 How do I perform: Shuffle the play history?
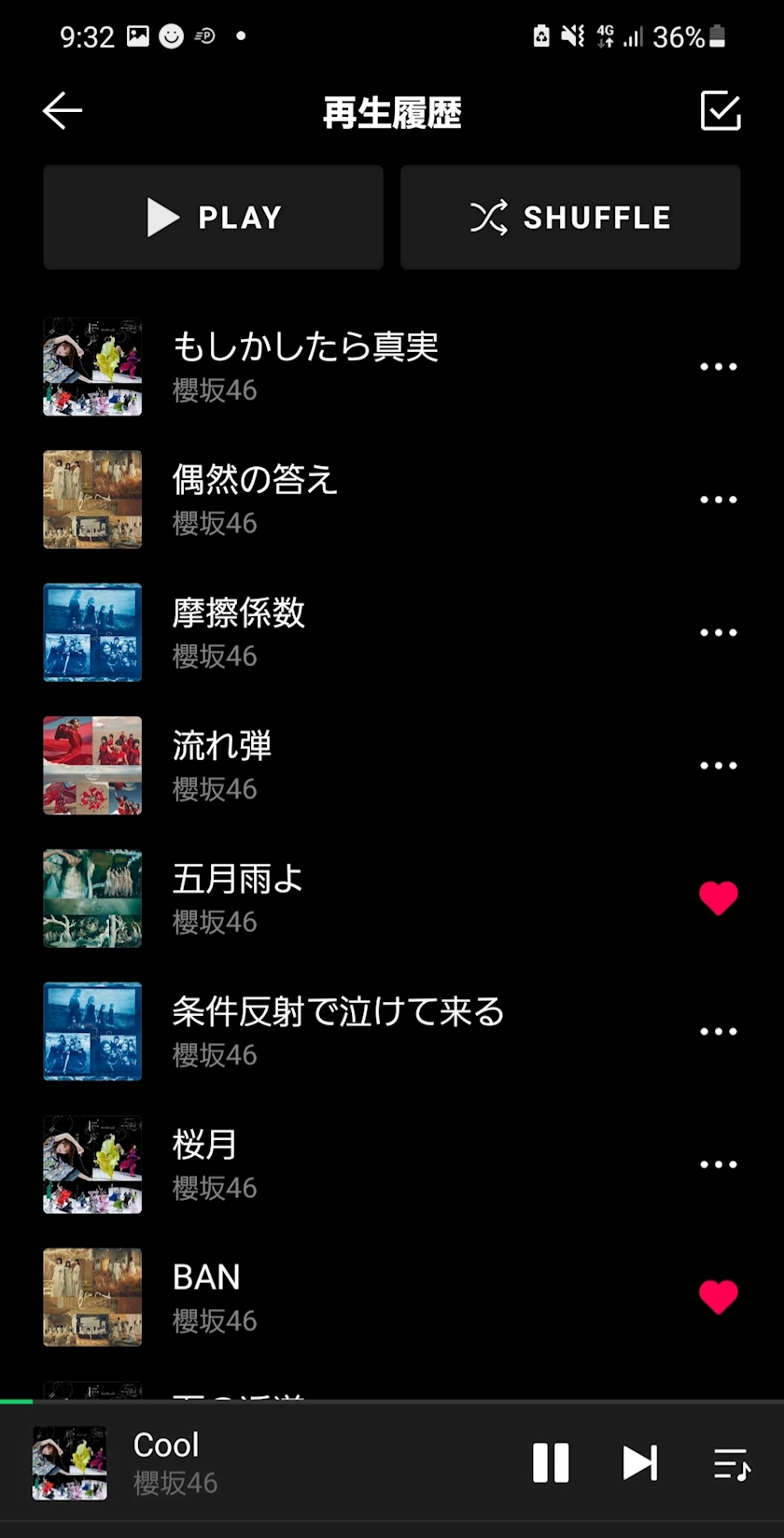(570, 218)
